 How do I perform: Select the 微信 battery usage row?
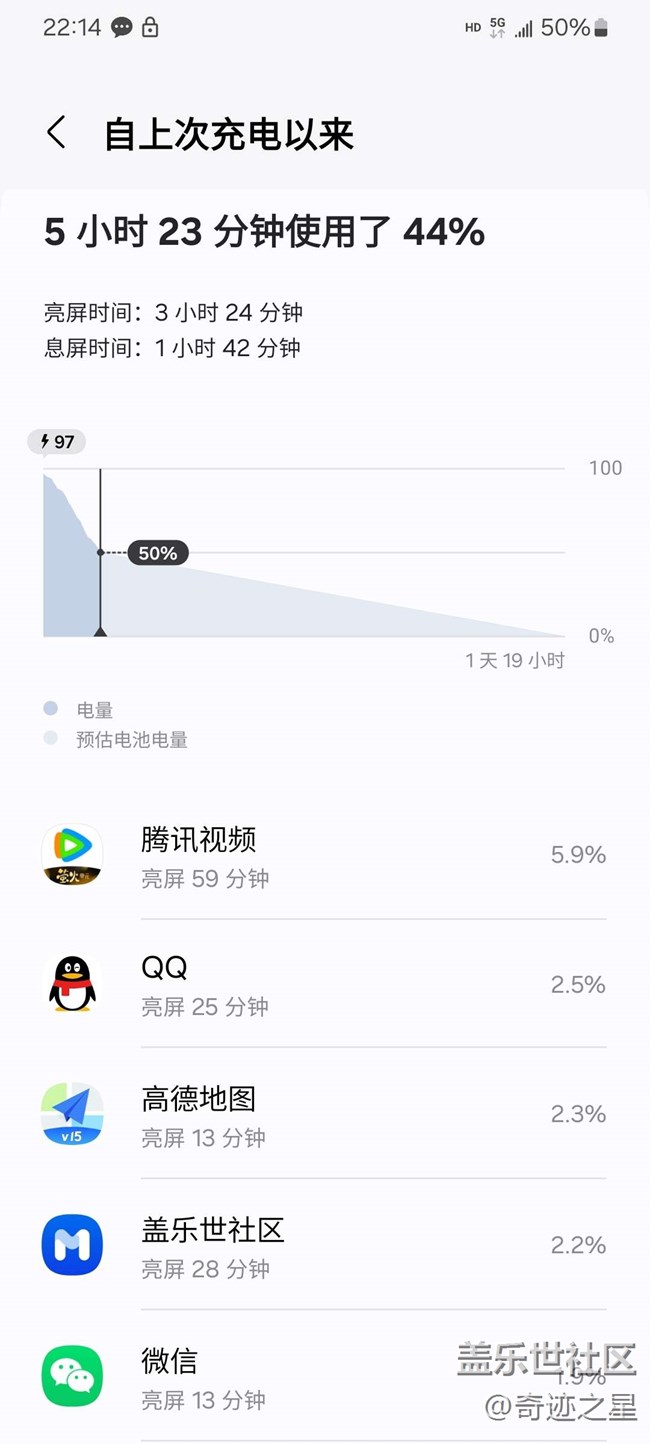pyautogui.click(x=324, y=1377)
